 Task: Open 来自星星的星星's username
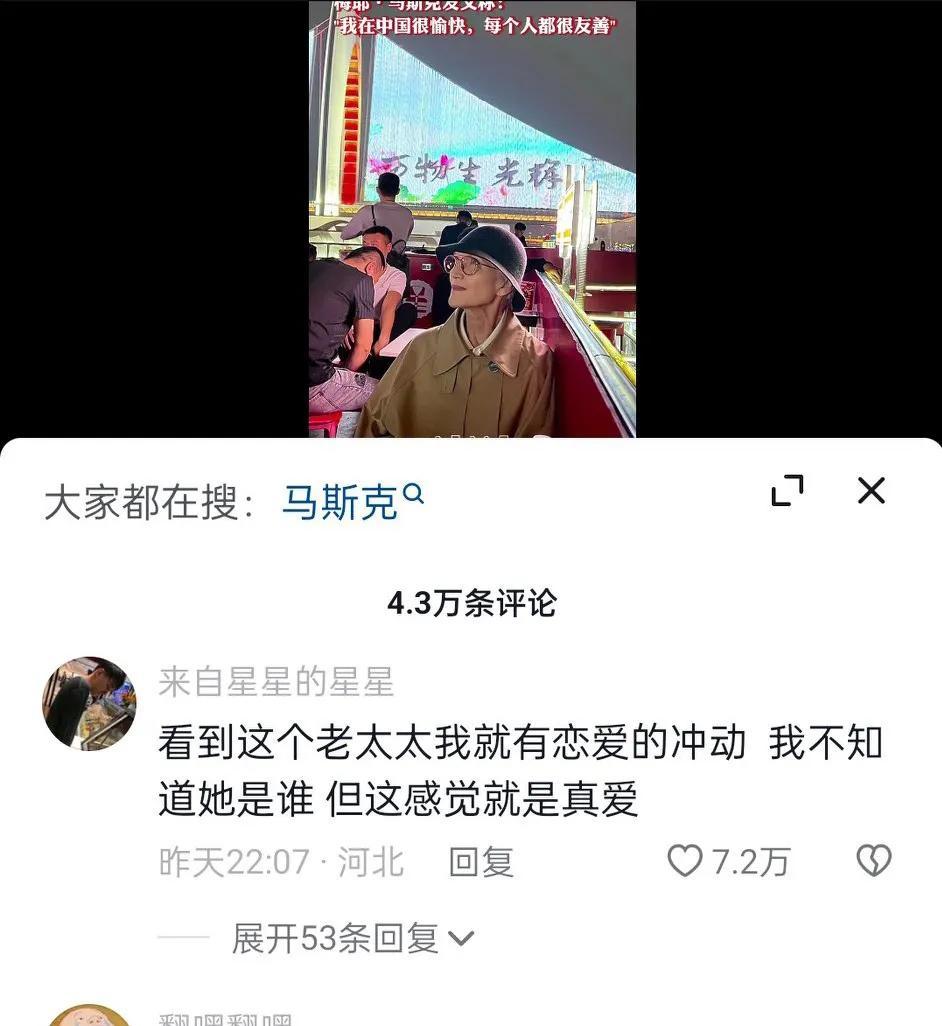pyautogui.click(x=276, y=683)
